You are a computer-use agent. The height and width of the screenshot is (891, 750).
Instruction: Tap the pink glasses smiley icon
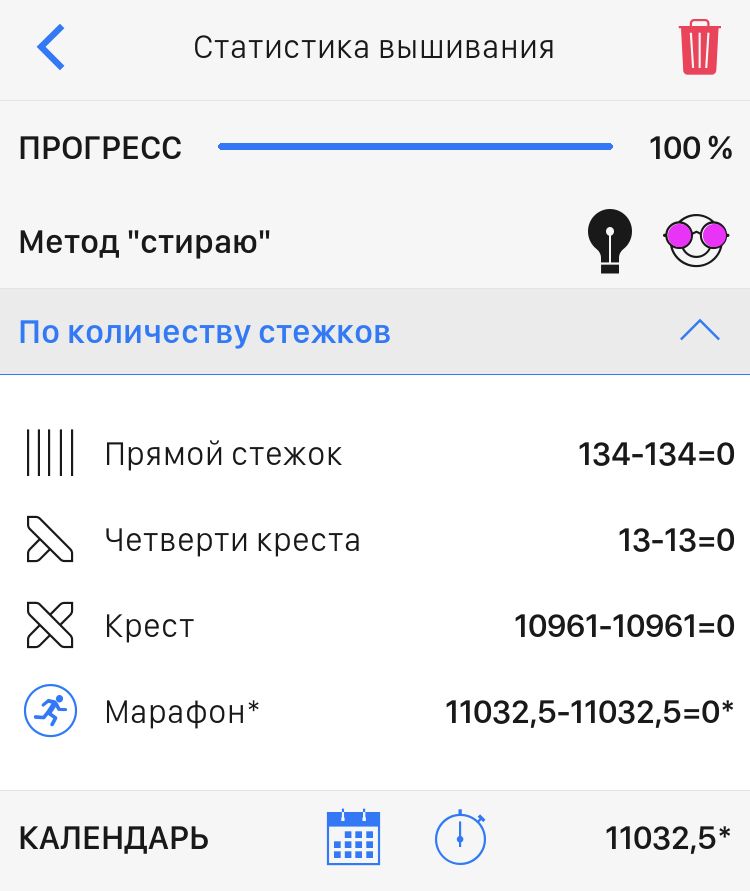[x=695, y=240]
